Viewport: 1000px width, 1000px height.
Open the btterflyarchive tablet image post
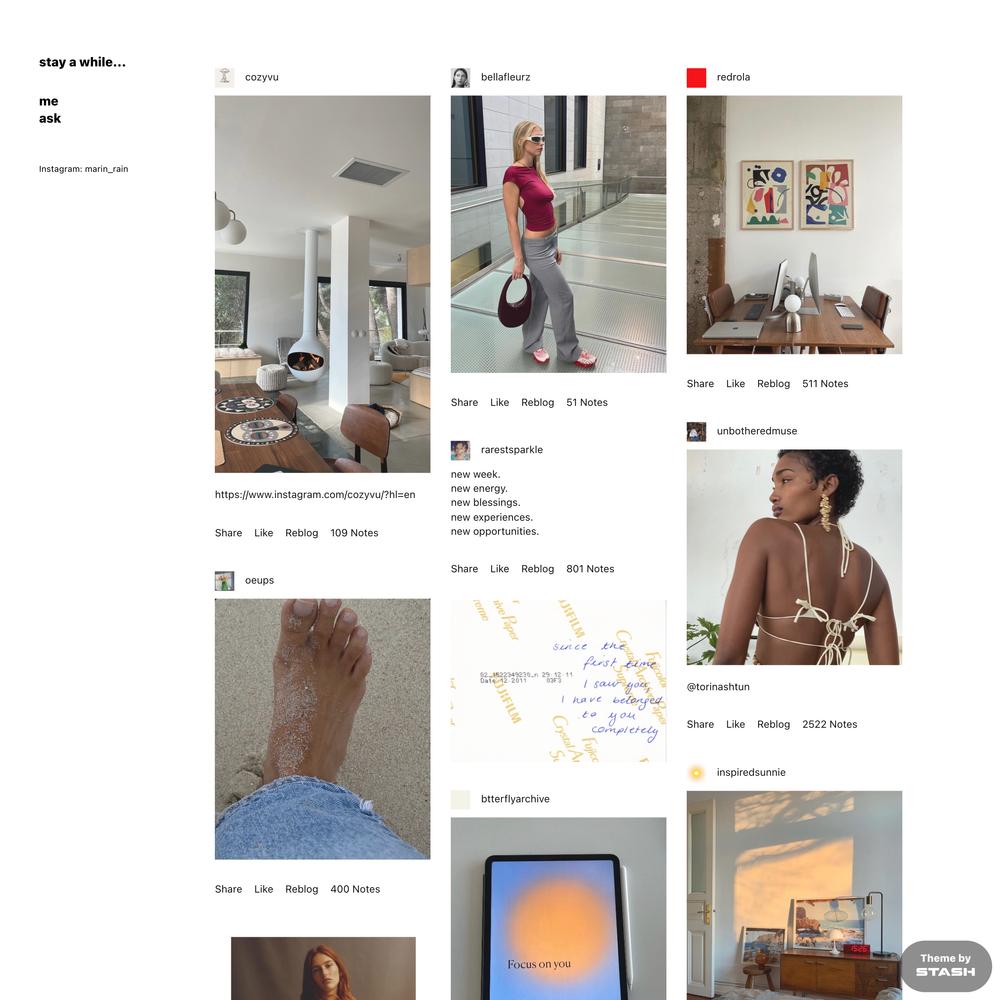pyautogui.click(x=558, y=908)
